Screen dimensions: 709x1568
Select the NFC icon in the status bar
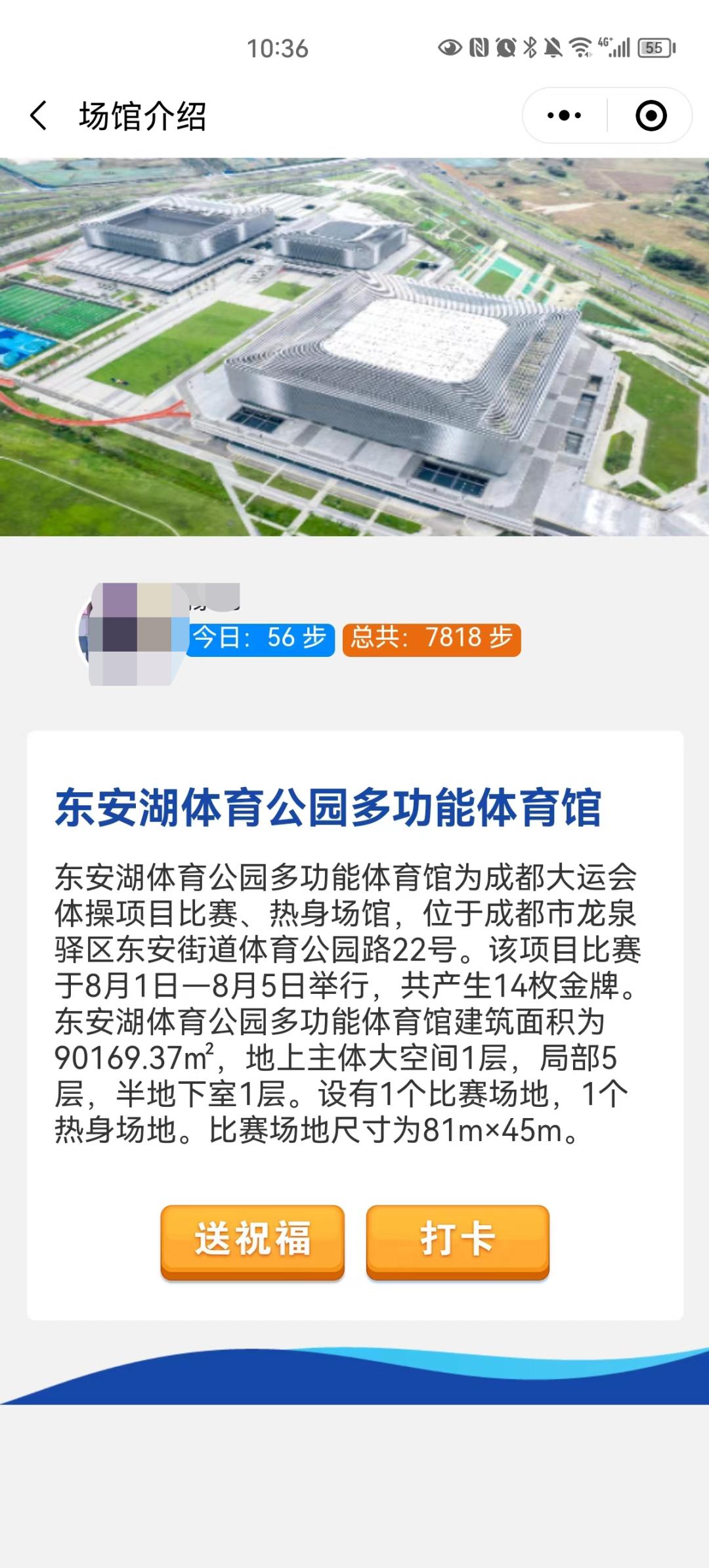coord(479,47)
